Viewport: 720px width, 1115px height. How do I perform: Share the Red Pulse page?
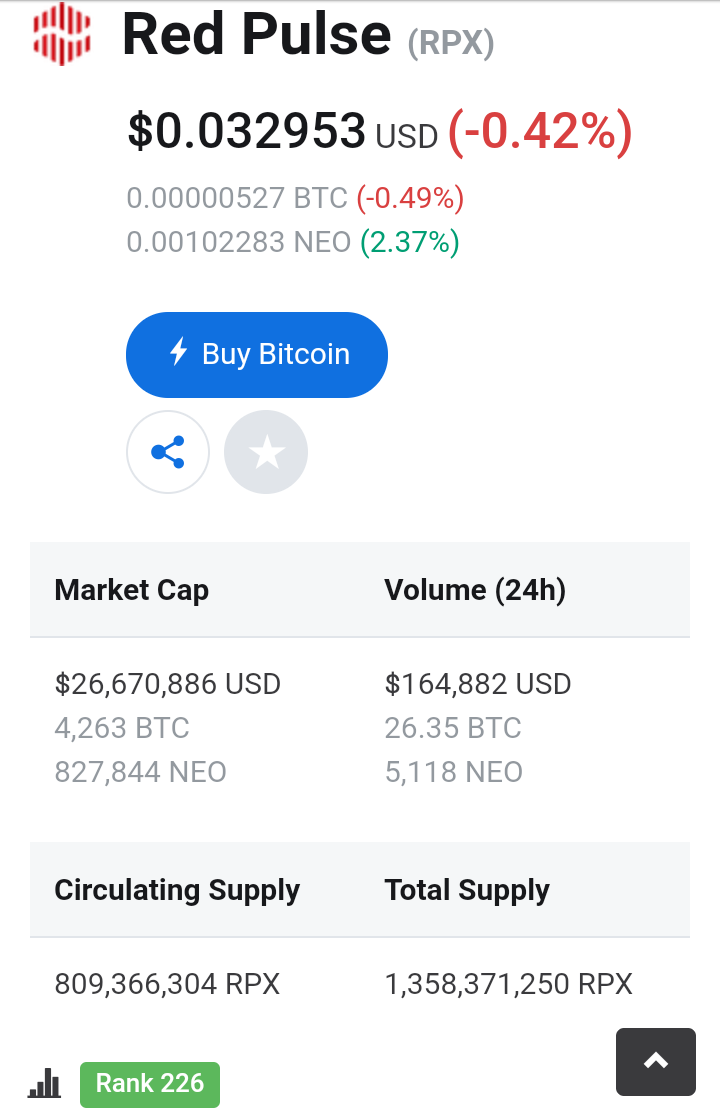[x=168, y=452]
